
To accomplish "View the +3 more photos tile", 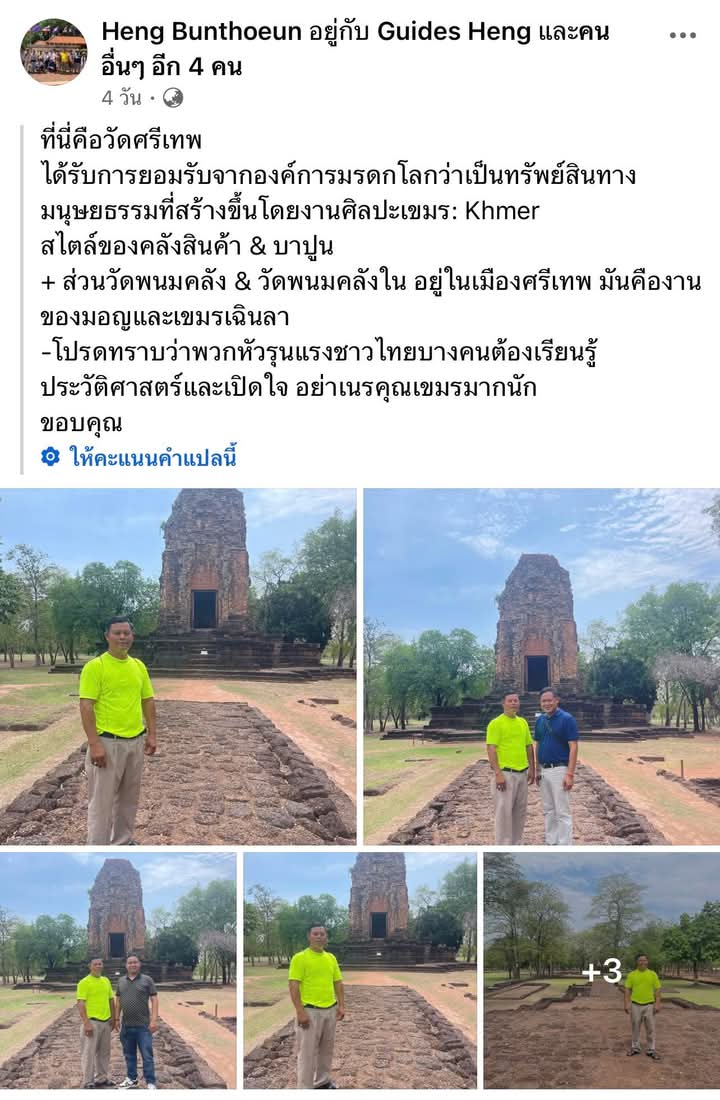I will pyautogui.click(x=601, y=970).
